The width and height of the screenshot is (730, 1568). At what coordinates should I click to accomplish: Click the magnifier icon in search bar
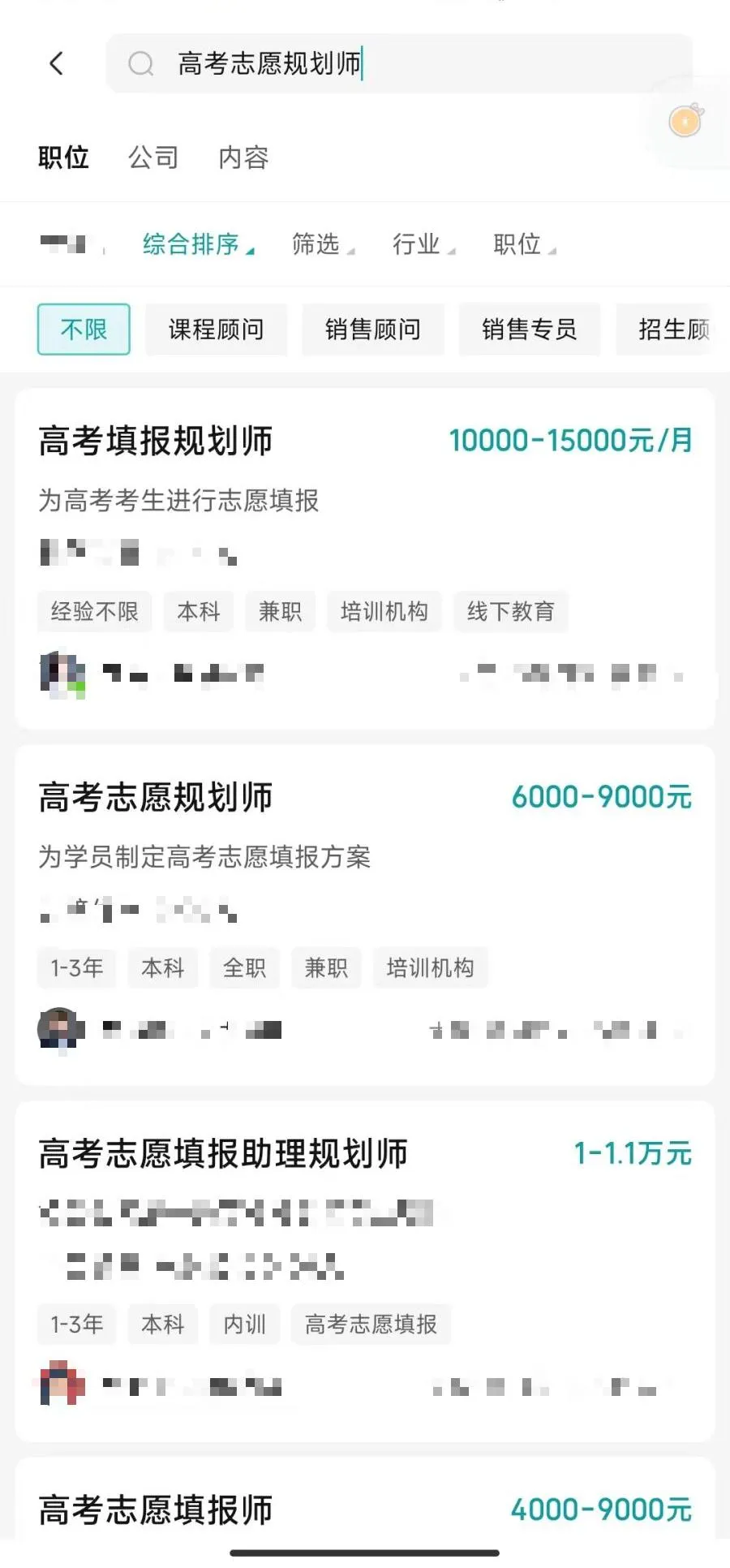click(140, 65)
